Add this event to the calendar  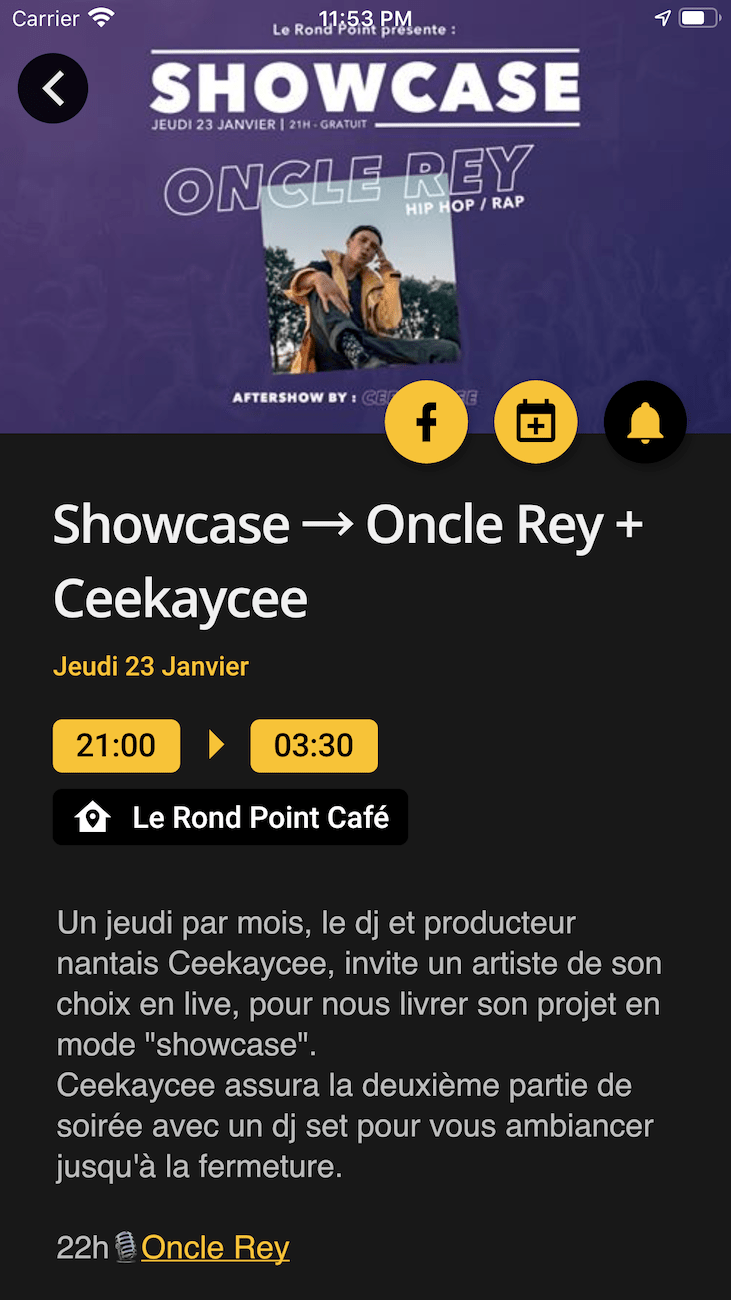pyautogui.click(x=536, y=423)
